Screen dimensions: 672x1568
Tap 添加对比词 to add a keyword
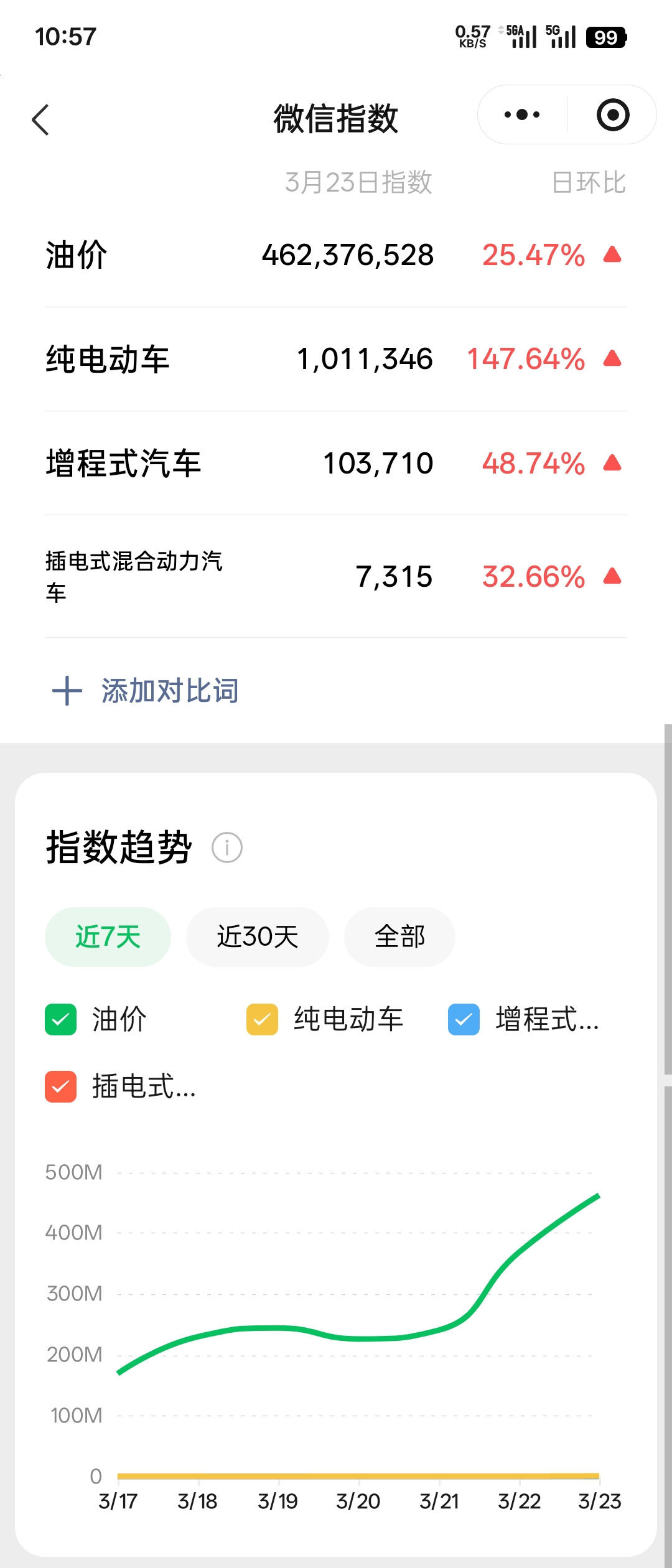170,691
